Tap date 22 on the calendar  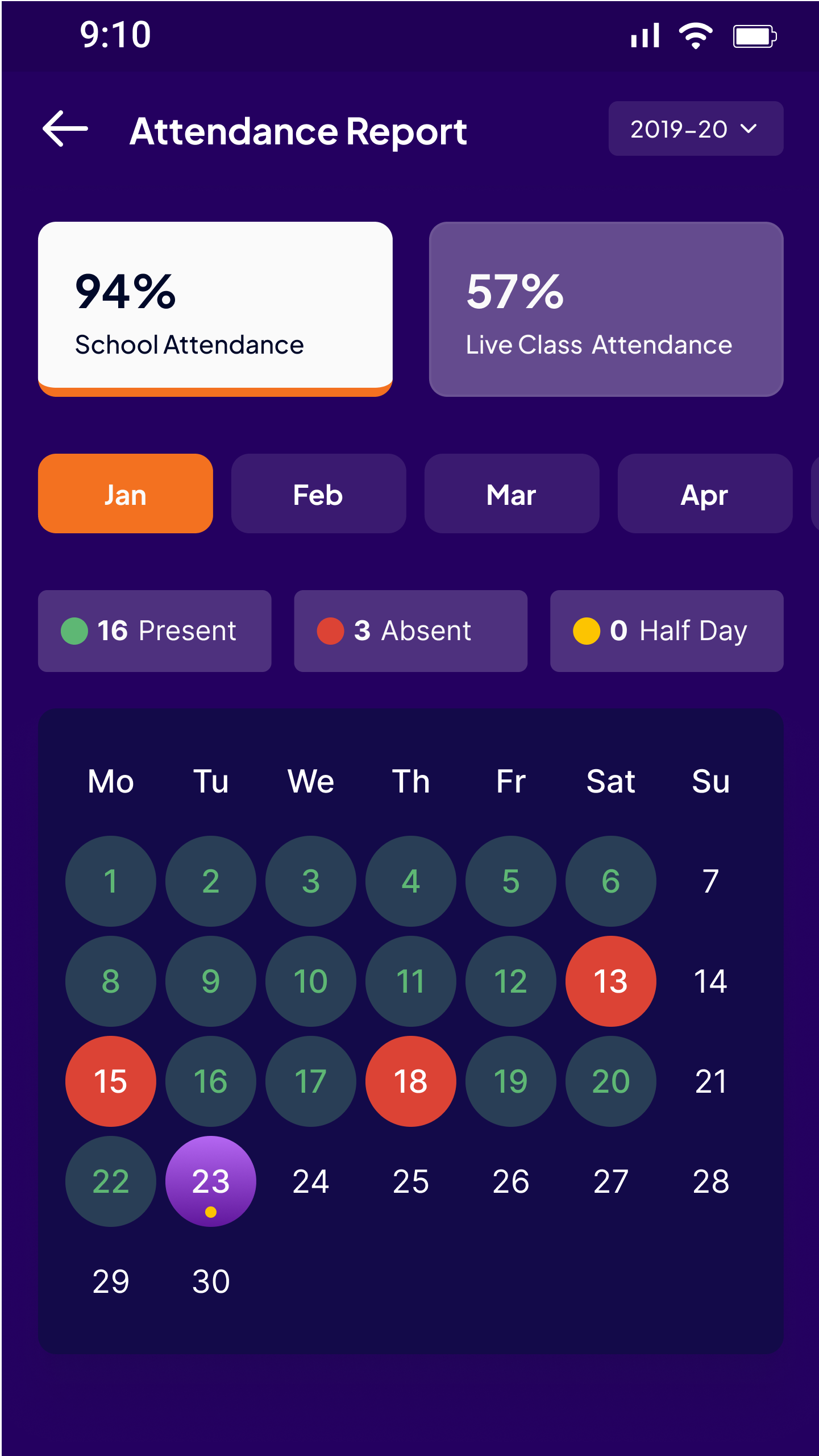pyautogui.click(x=111, y=1181)
